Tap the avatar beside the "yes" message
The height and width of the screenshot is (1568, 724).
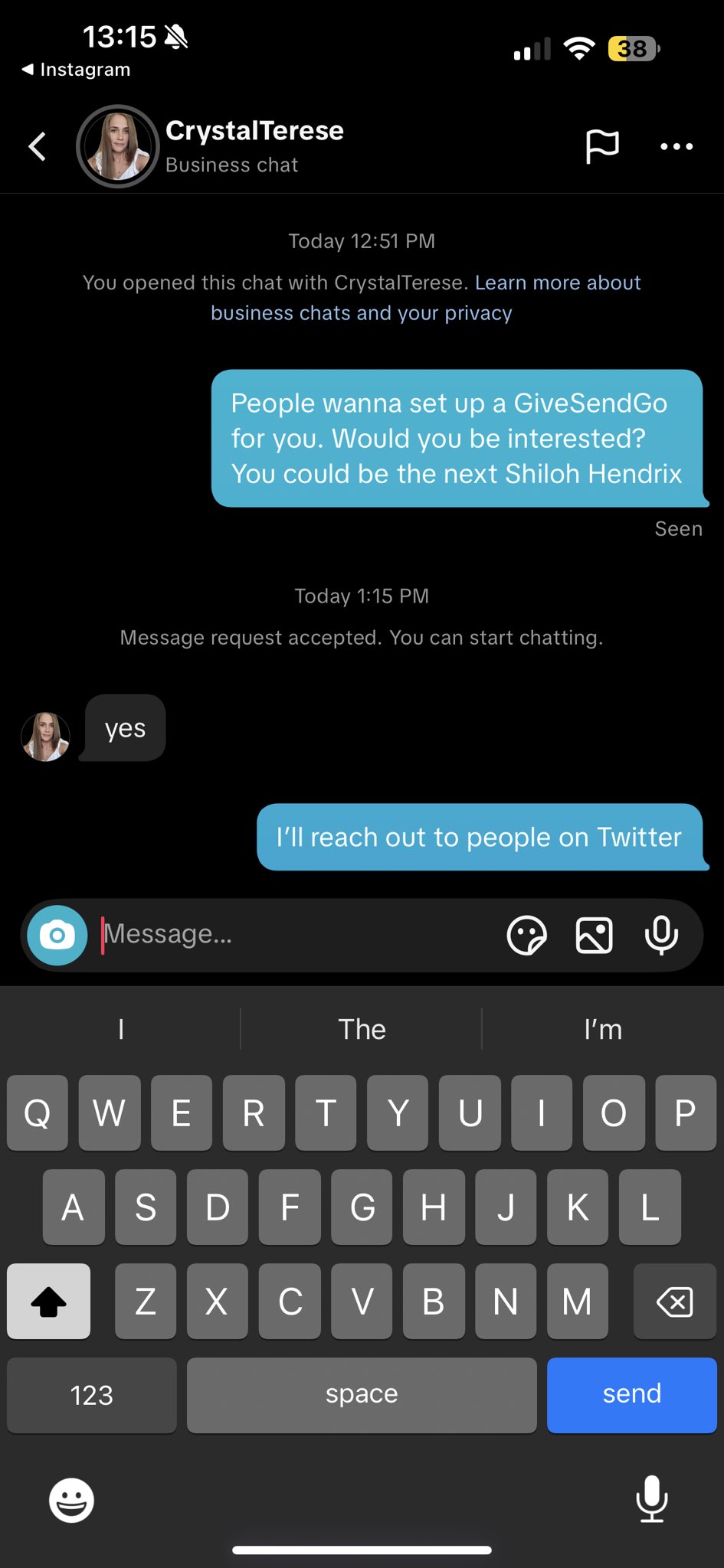46,737
